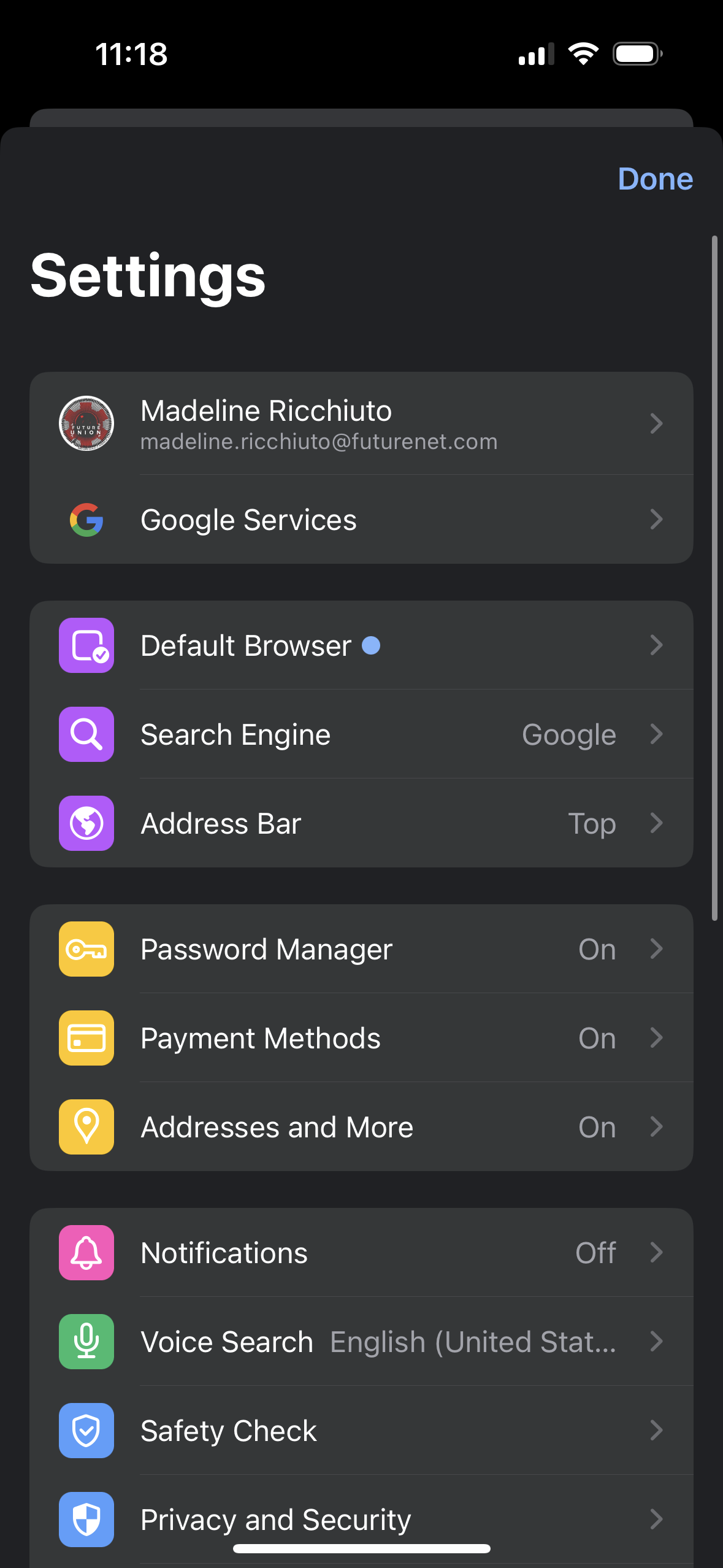Viewport: 723px width, 1568px height.
Task: Click the Privacy and Security shield icon
Action: click(x=86, y=1520)
